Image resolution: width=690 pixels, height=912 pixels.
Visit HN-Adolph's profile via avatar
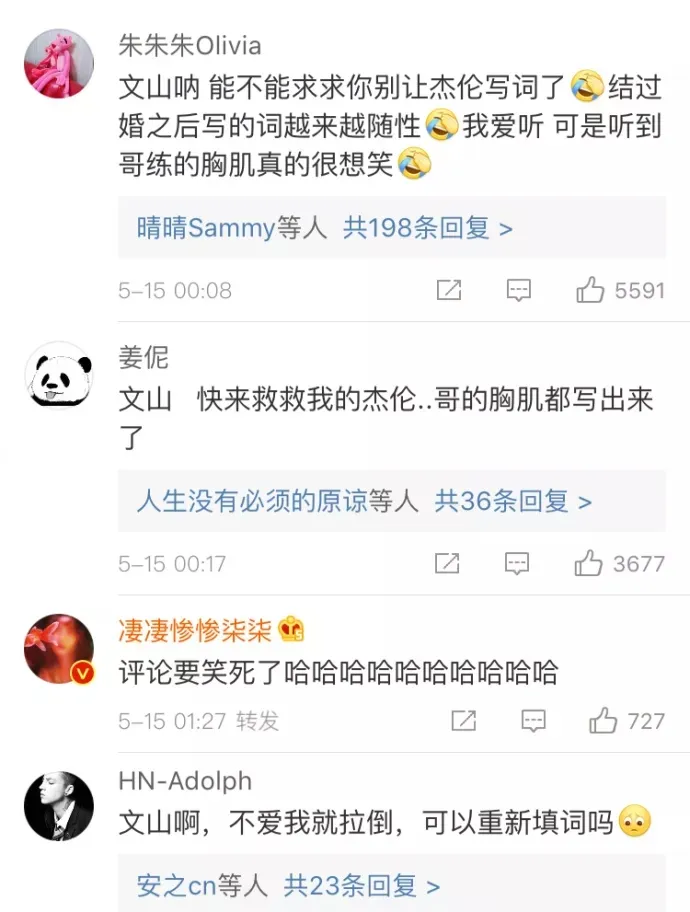pyautogui.click(x=58, y=805)
